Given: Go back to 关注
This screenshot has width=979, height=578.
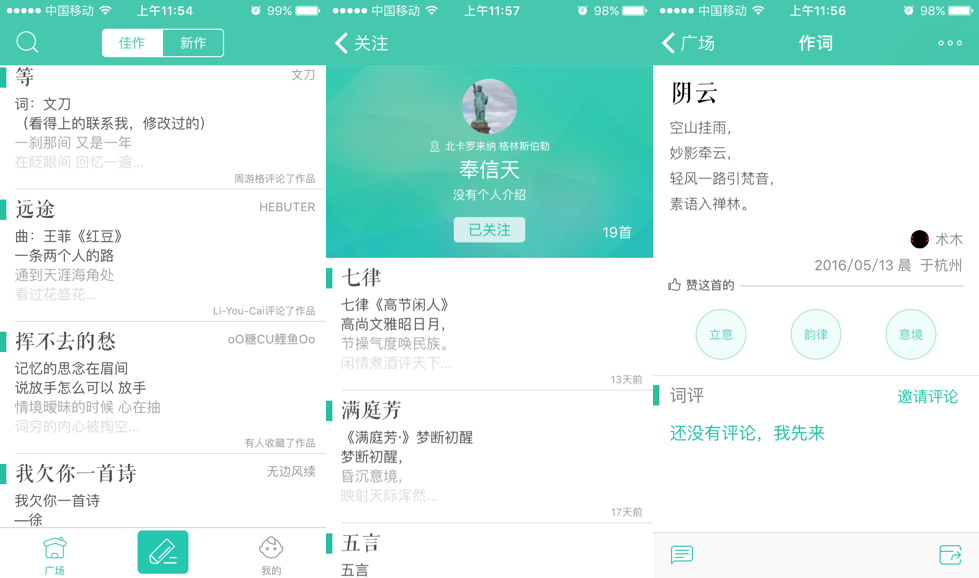Looking at the screenshot, I should point(361,43).
